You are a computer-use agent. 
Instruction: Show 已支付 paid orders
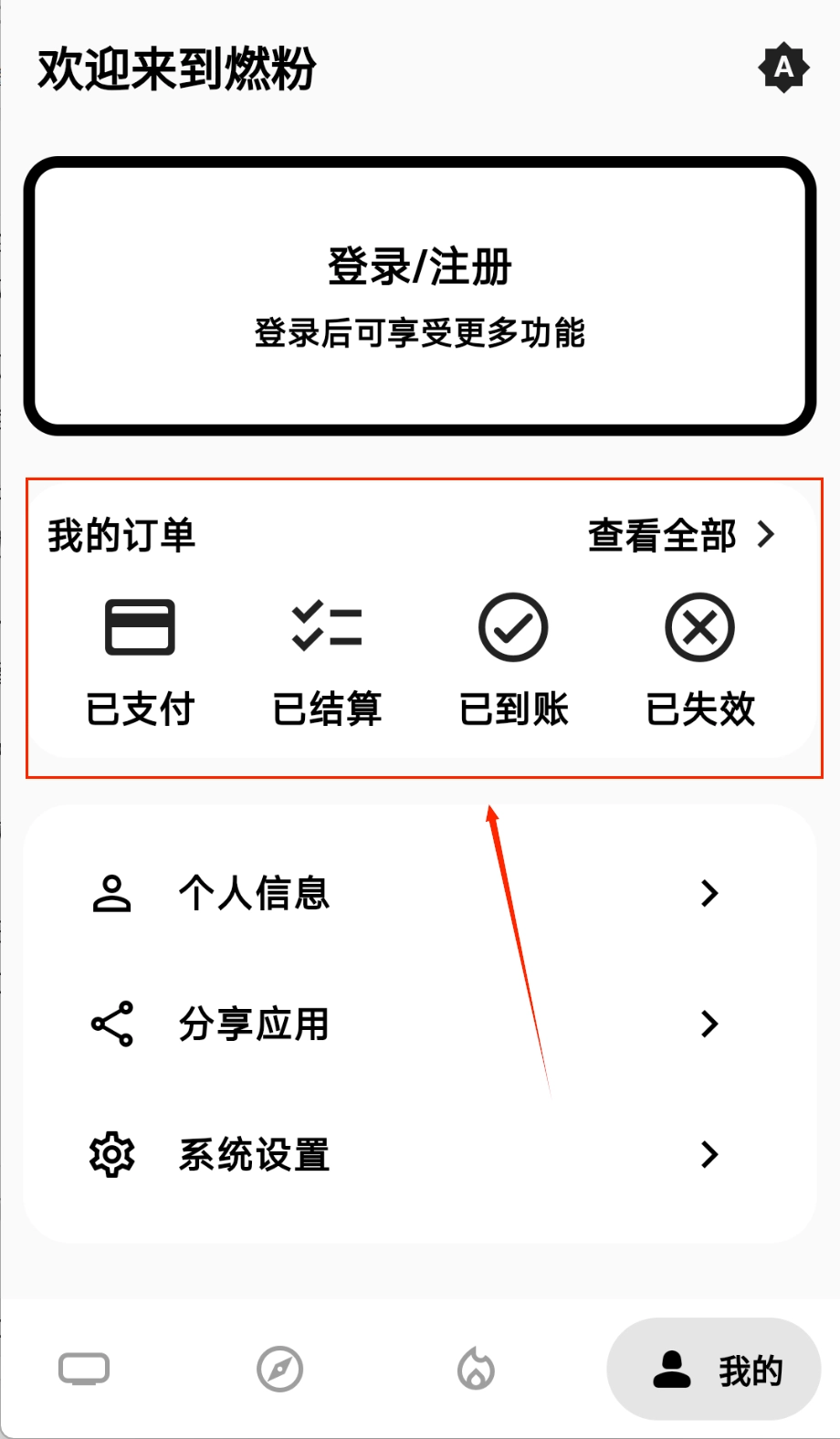tap(140, 659)
